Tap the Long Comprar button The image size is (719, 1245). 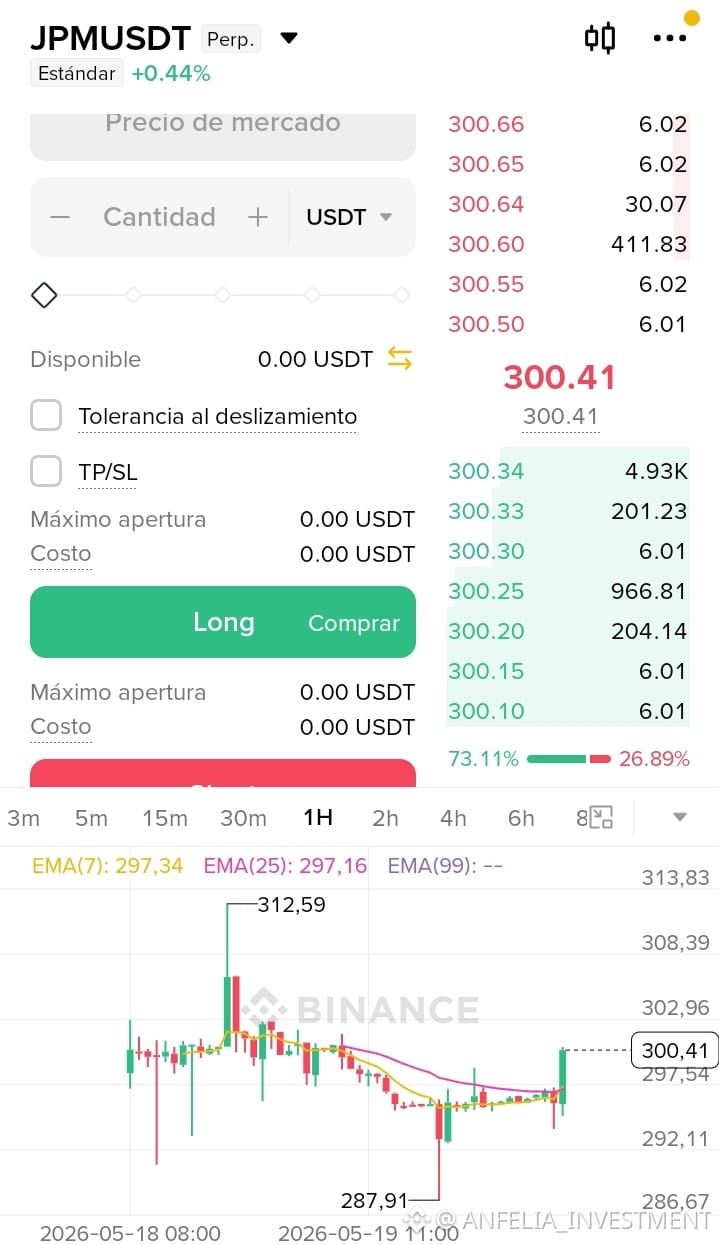pyautogui.click(x=223, y=622)
